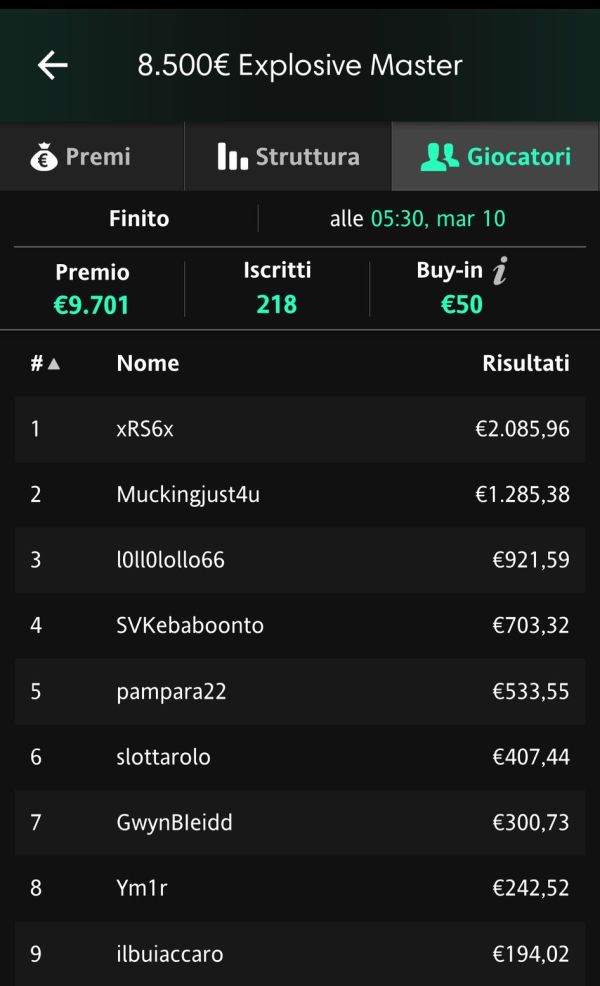This screenshot has height=986, width=600.
Task: Open the Struttura tab
Action: [x=288, y=157]
